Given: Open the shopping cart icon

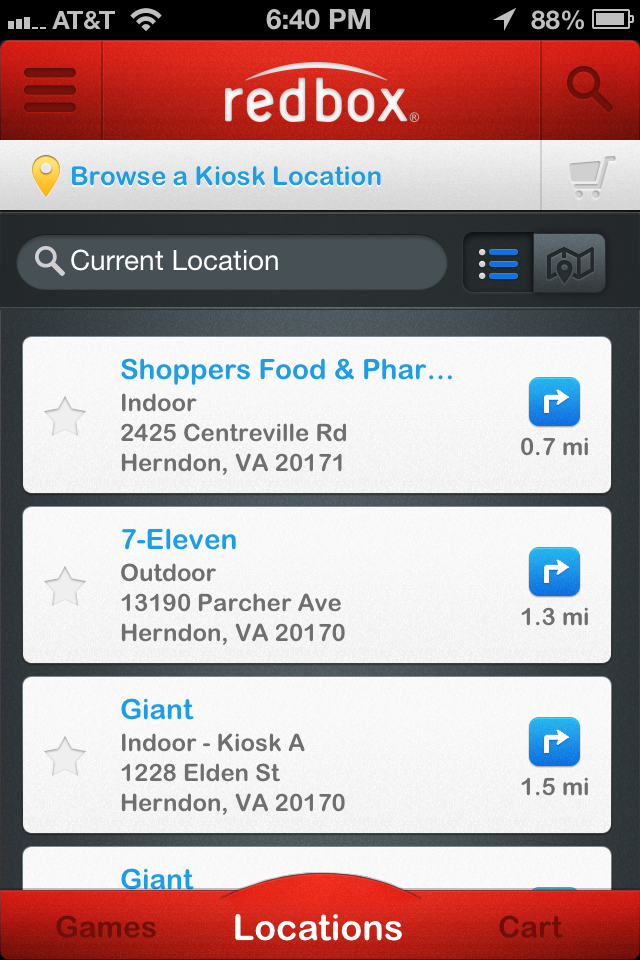Looking at the screenshot, I should click(x=590, y=177).
